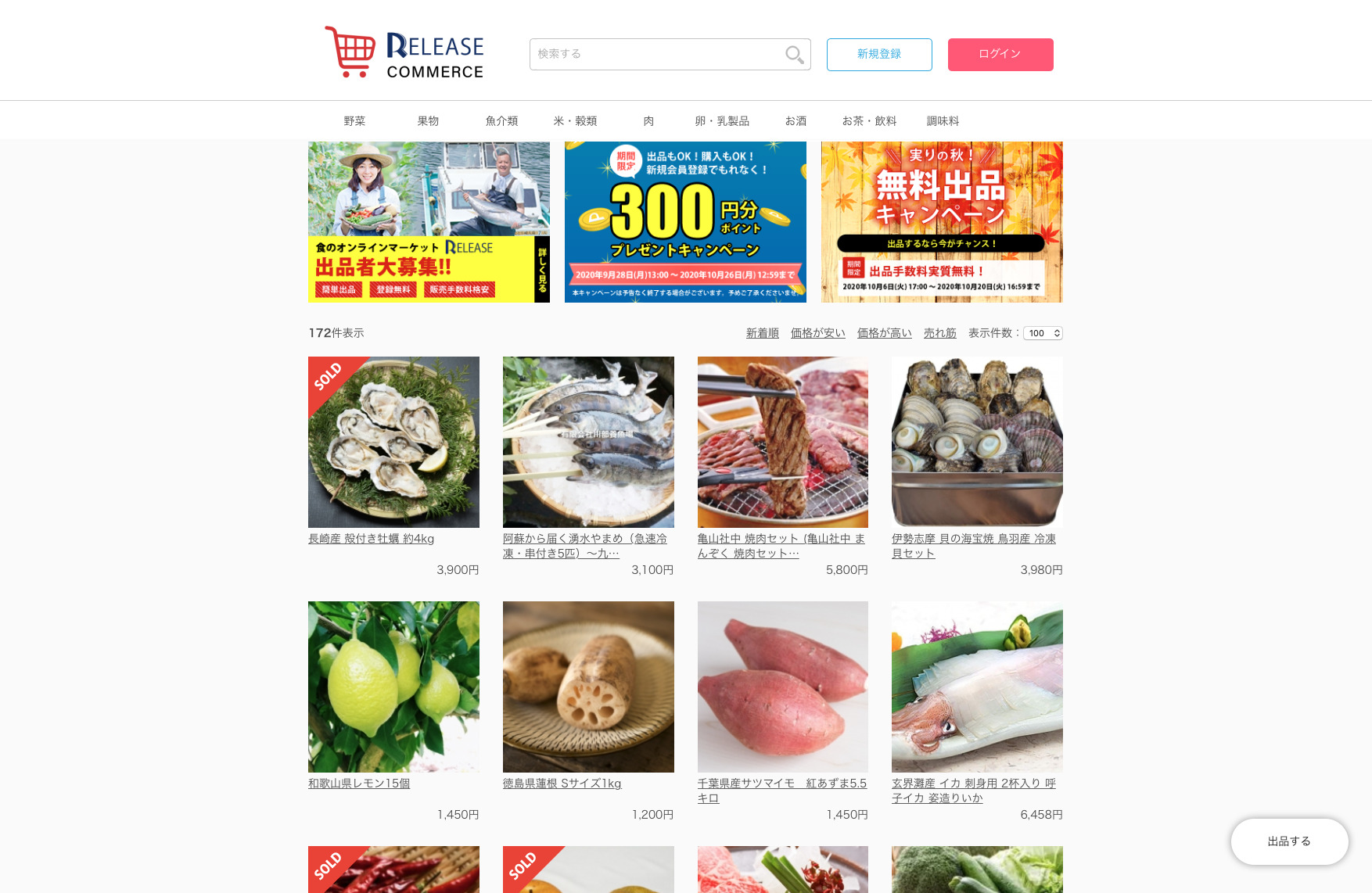Open 長崎産 殻付き牡蠣 約4kg product
The height and width of the screenshot is (893, 1372).
click(371, 539)
